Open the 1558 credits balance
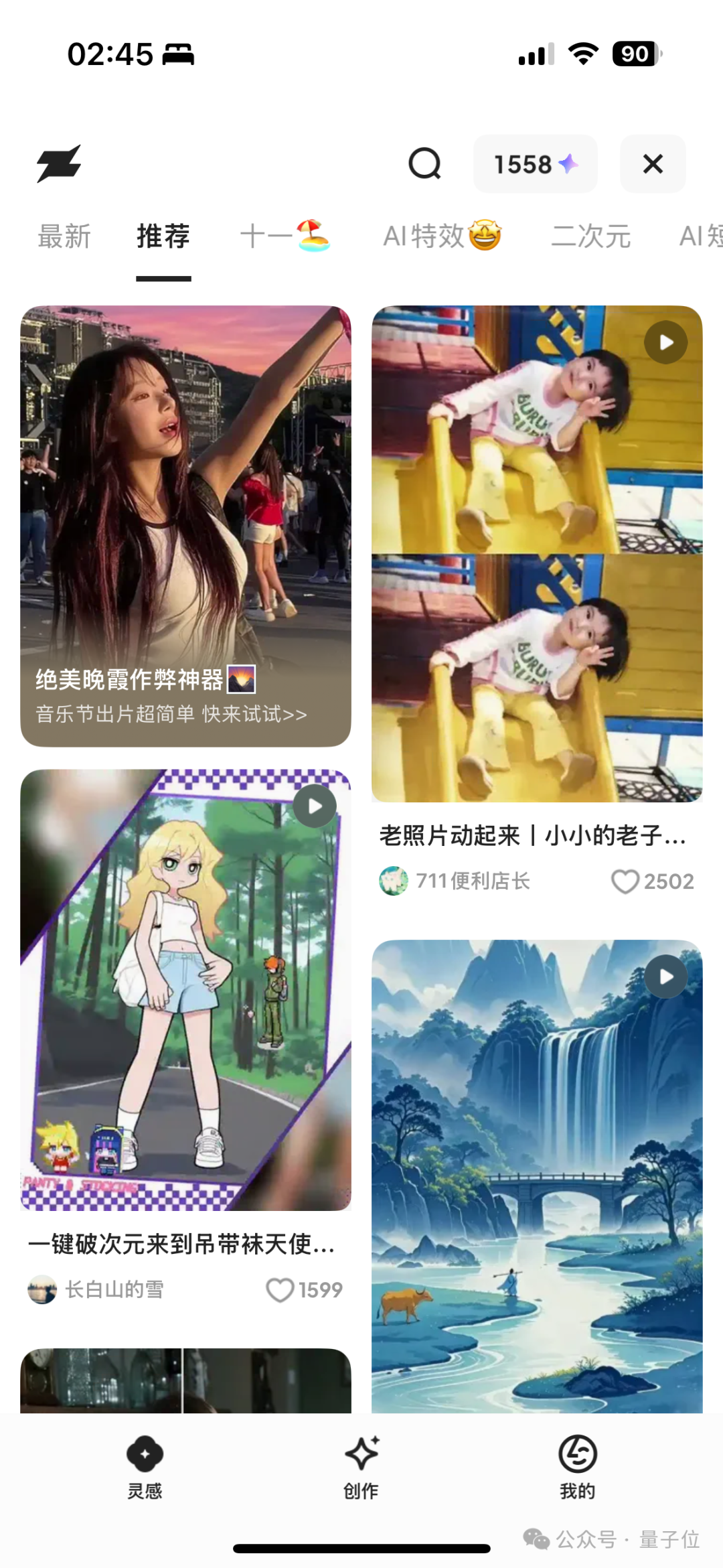This screenshot has height=1568, width=723. coord(535,164)
